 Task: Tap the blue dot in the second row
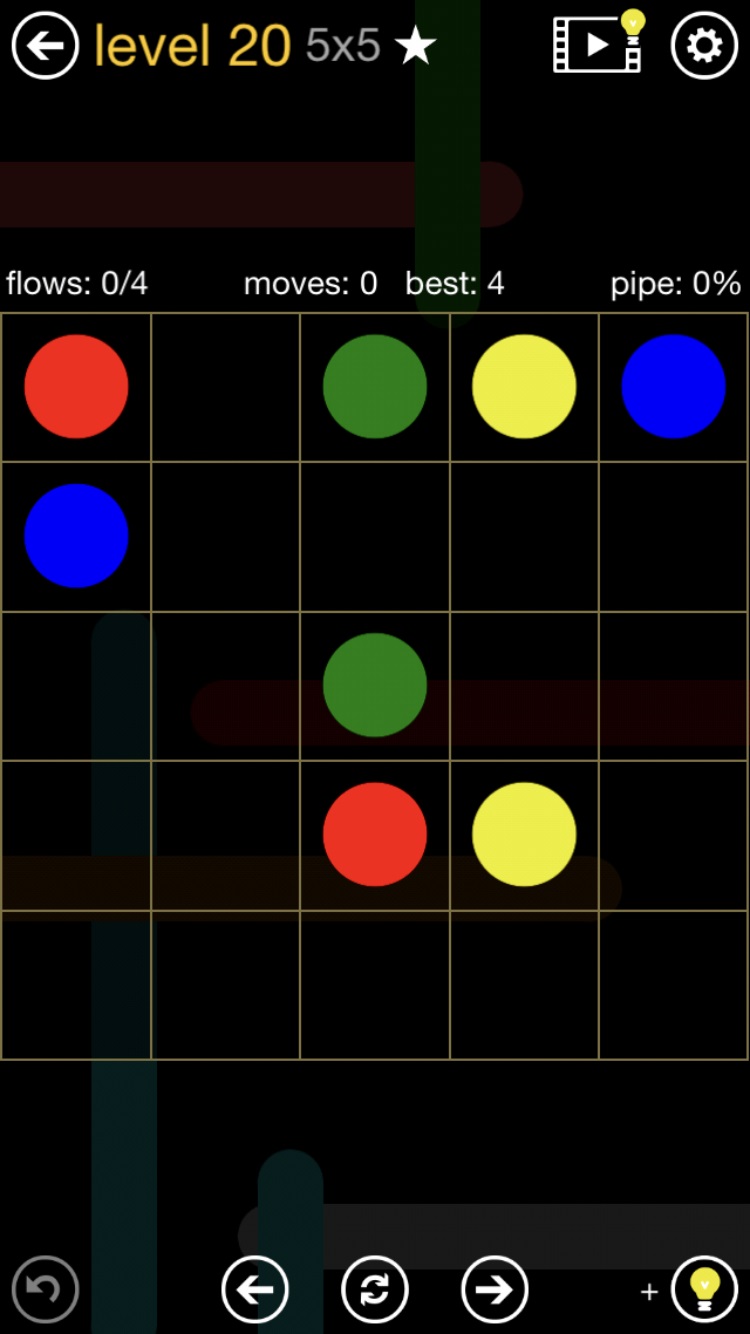coord(76,536)
